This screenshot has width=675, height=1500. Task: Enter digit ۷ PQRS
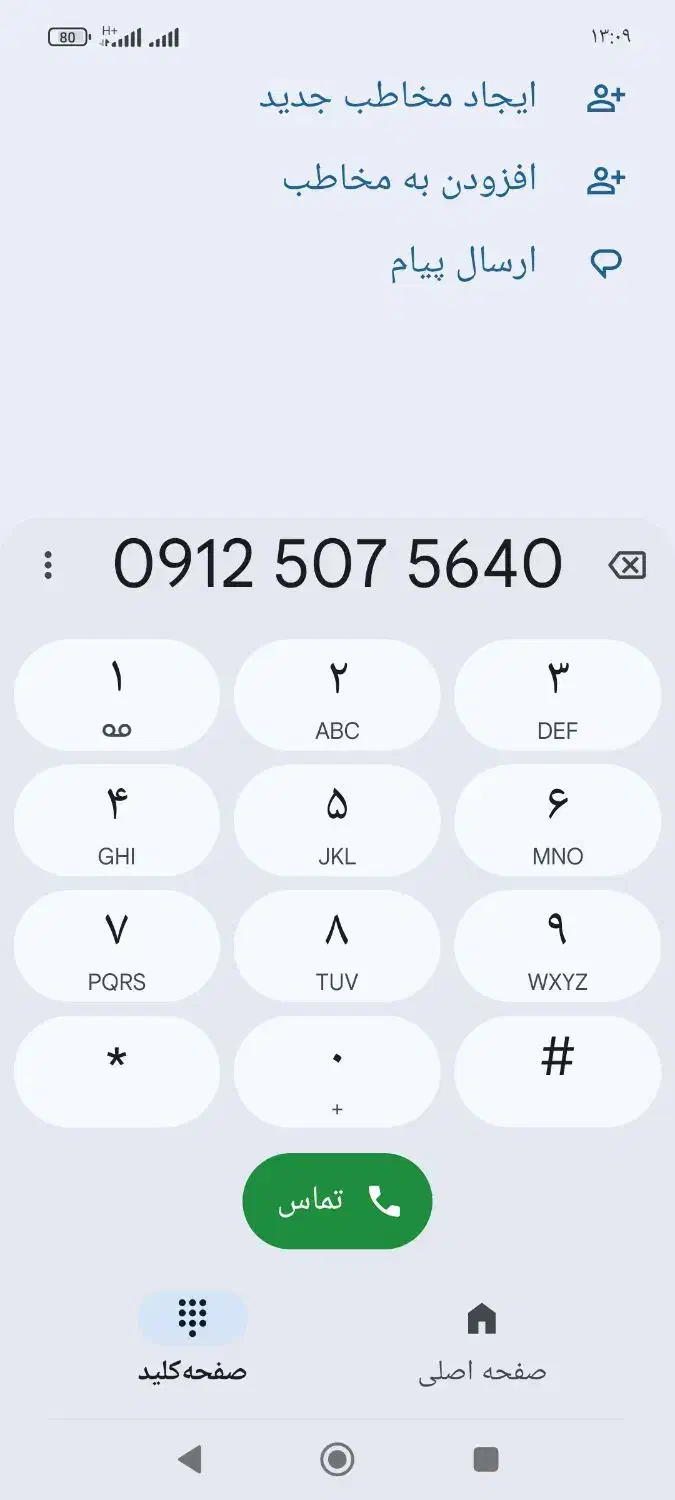[x=117, y=946]
